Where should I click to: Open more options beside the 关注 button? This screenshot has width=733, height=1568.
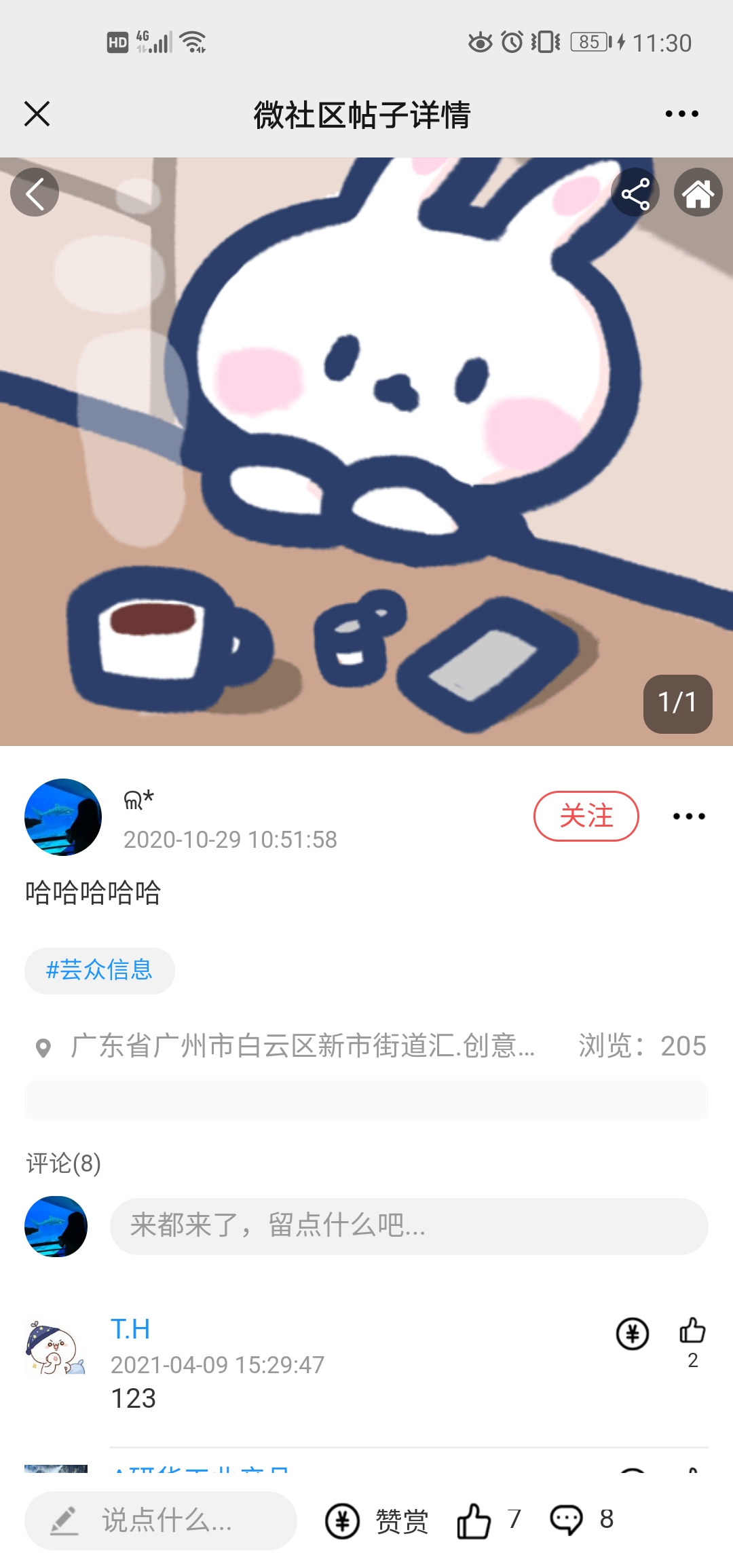coord(689,816)
